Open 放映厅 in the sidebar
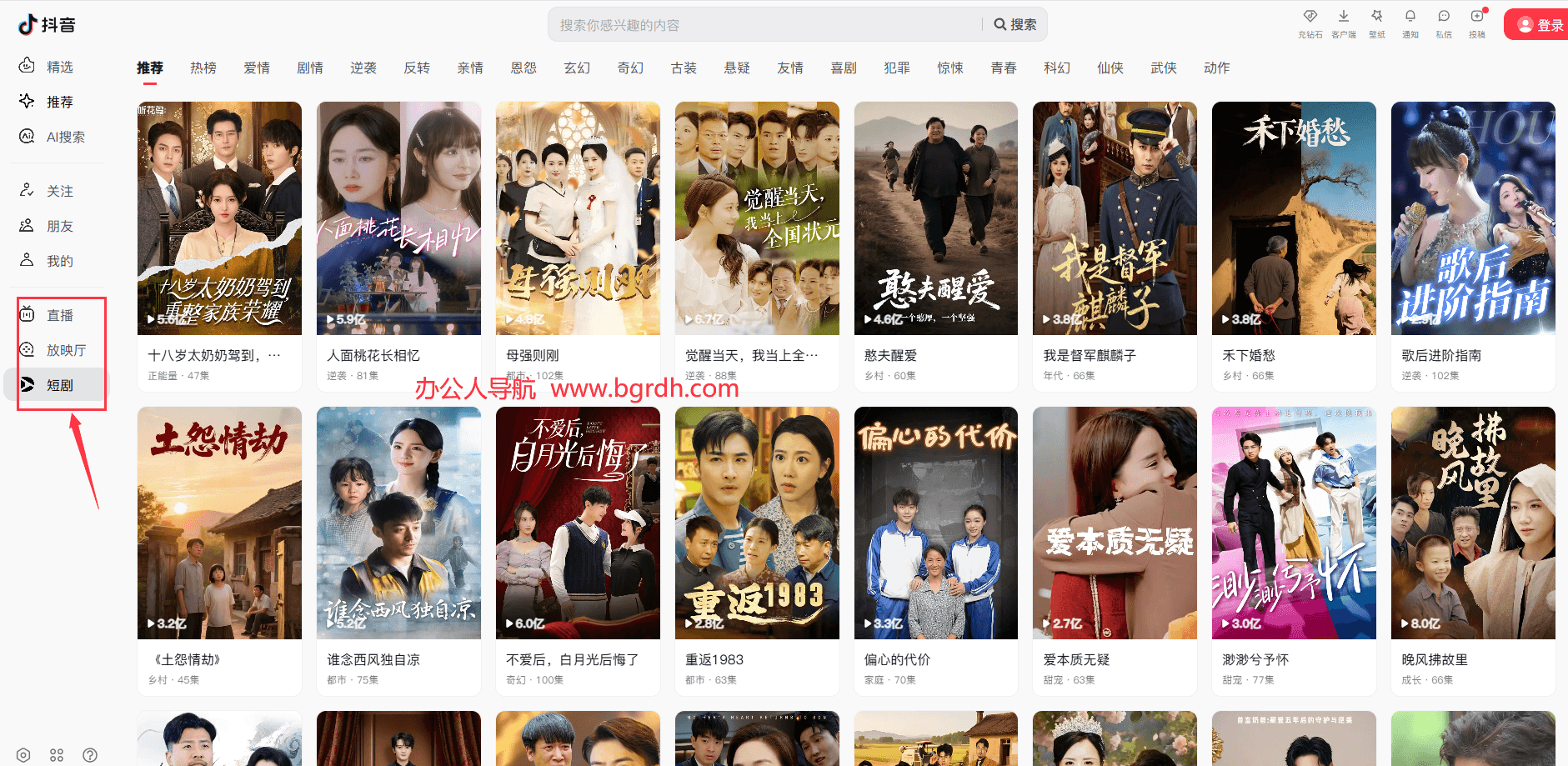Image resolution: width=1568 pixels, height=766 pixels. coord(66,350)
